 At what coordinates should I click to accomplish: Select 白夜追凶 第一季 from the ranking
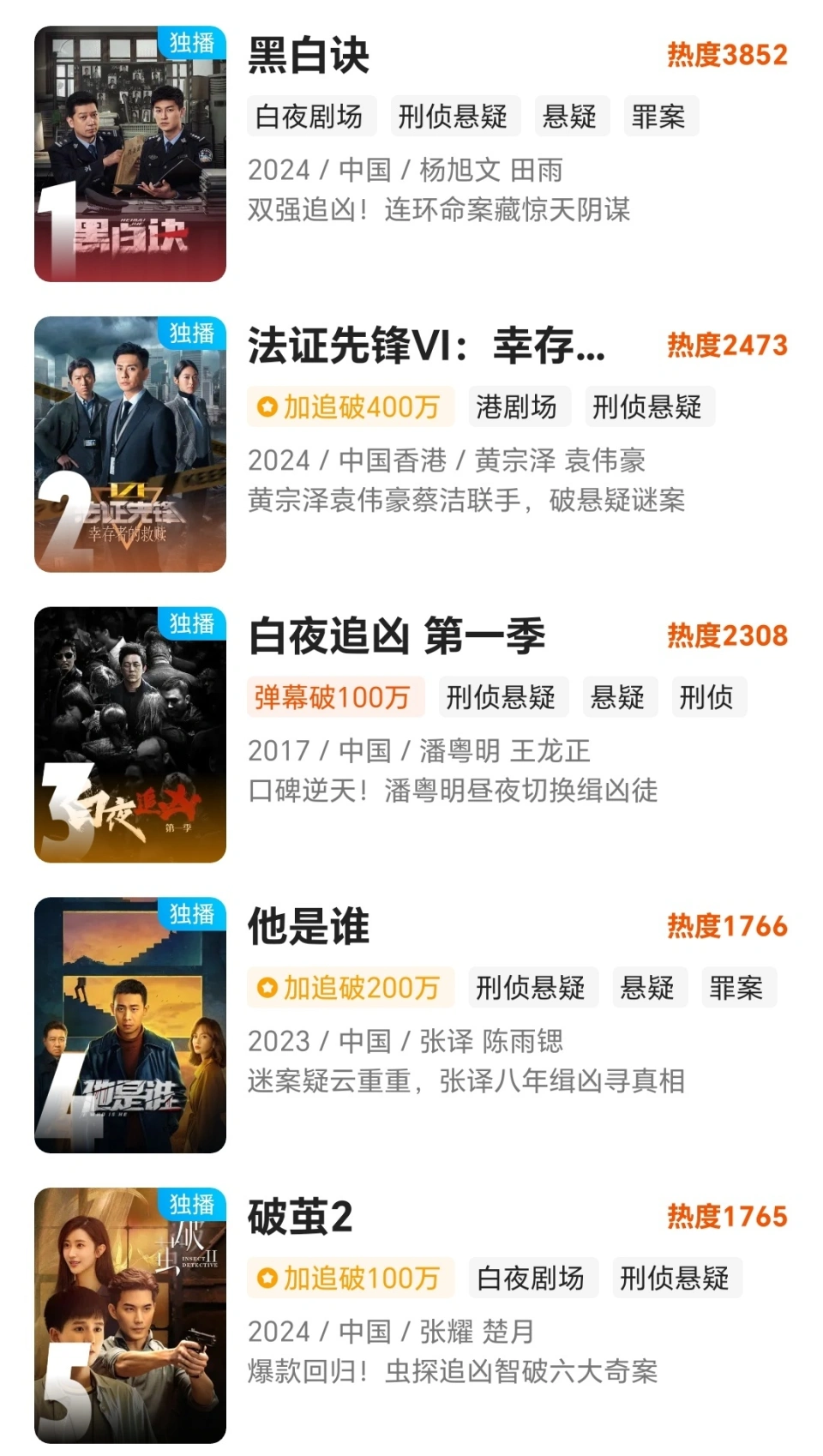[396, 637]
